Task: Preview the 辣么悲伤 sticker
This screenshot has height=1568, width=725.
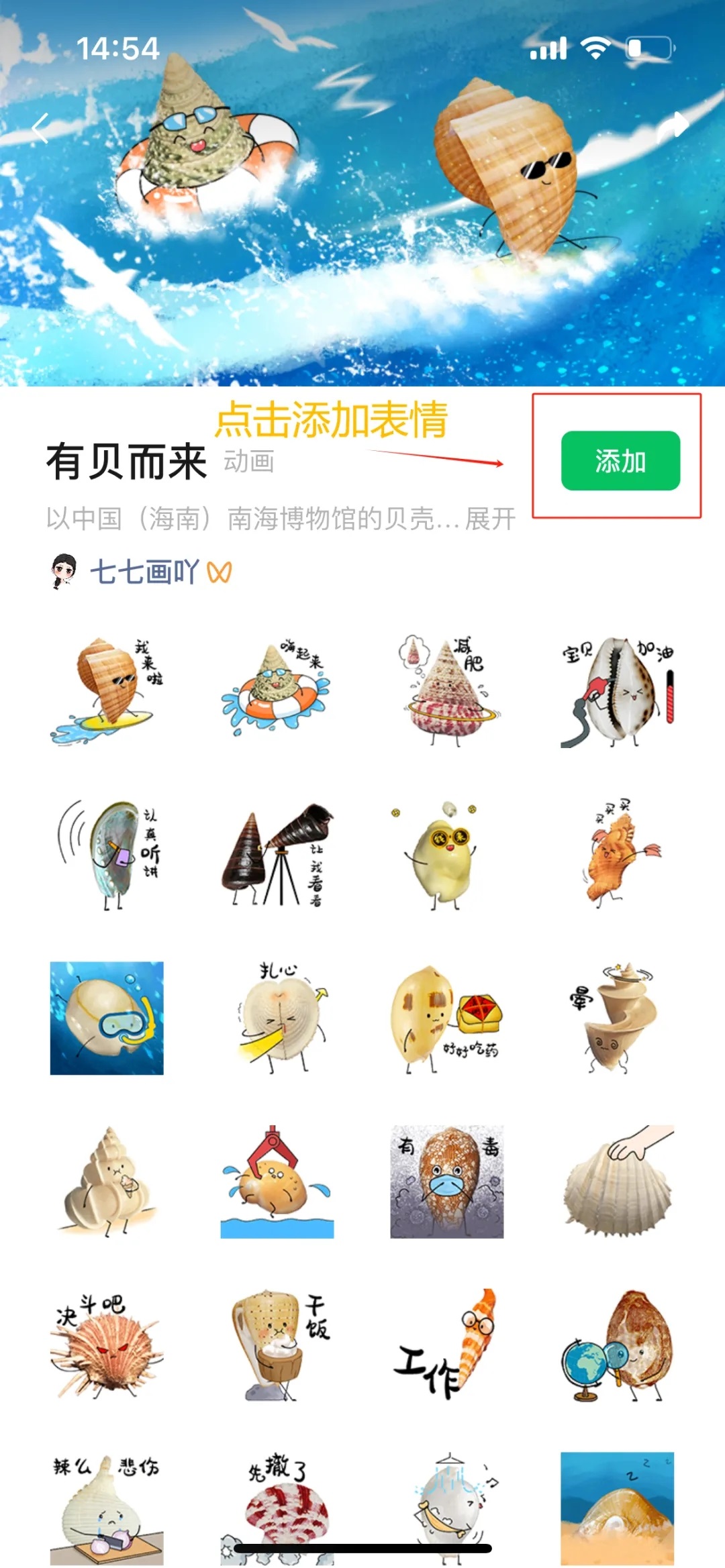Action: point(107,1506)
